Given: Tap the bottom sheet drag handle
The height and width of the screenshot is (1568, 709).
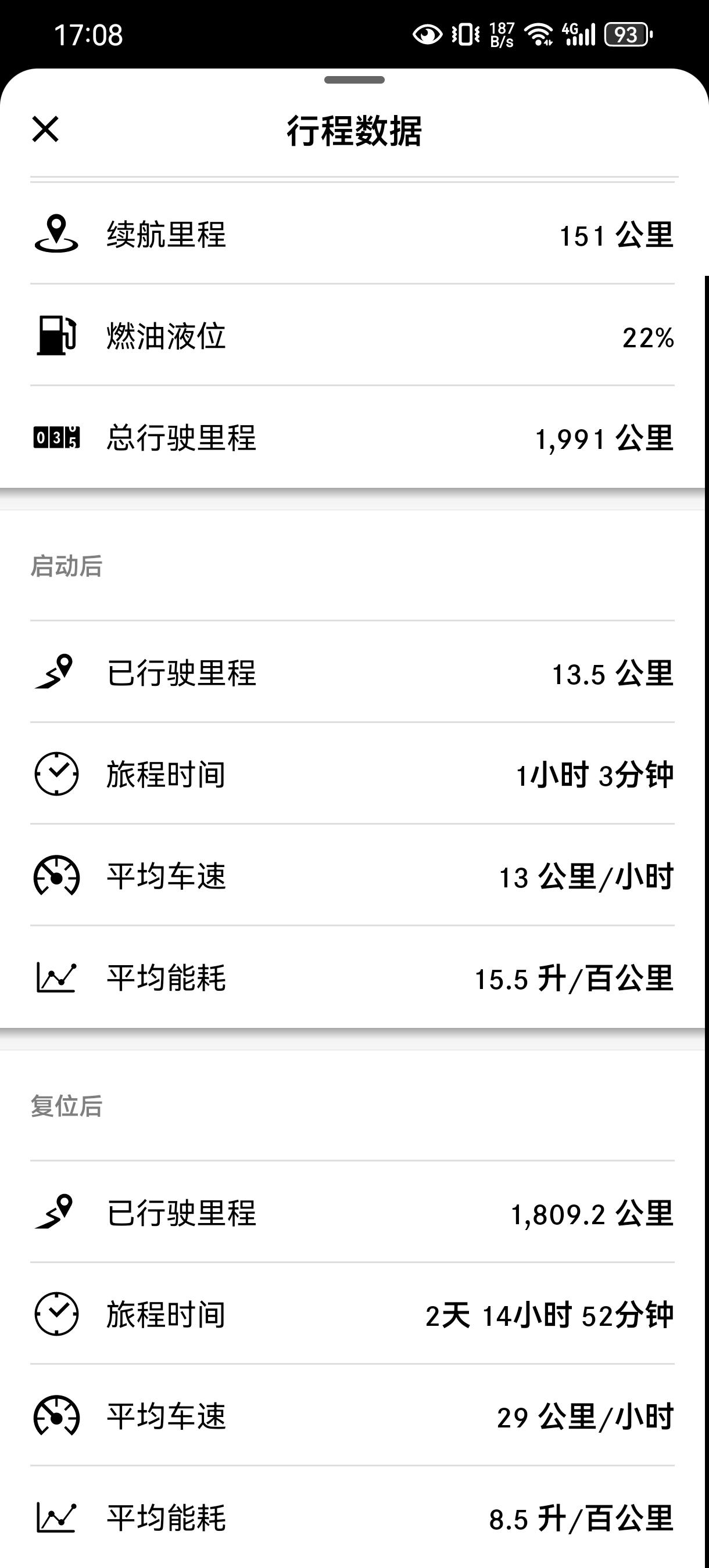Looking at the screenshot, I should [x=354, y=80].
